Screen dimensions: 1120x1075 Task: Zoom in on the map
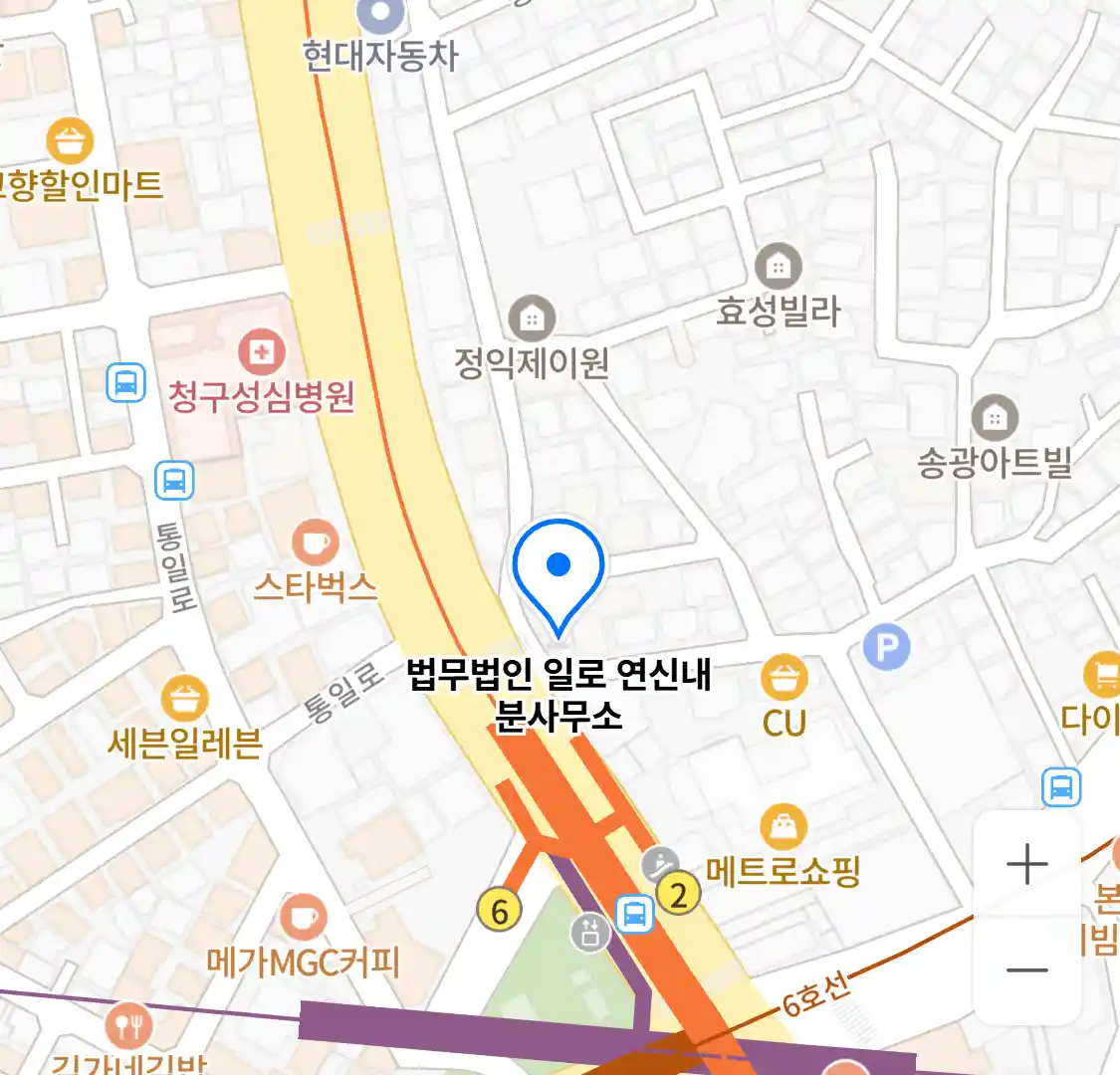click(1026, 864)
